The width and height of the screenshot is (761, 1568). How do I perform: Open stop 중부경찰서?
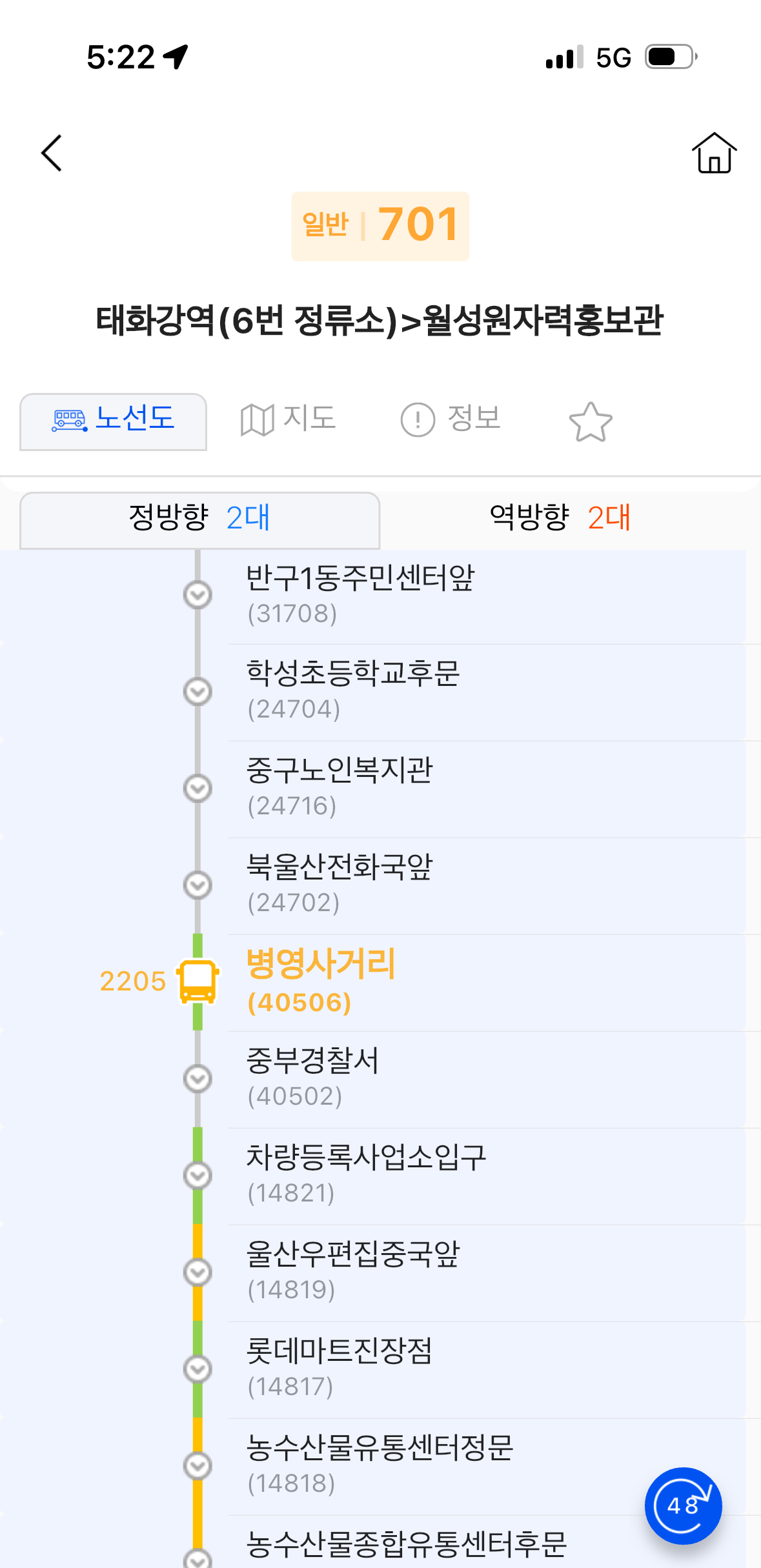pos(312,1077)
